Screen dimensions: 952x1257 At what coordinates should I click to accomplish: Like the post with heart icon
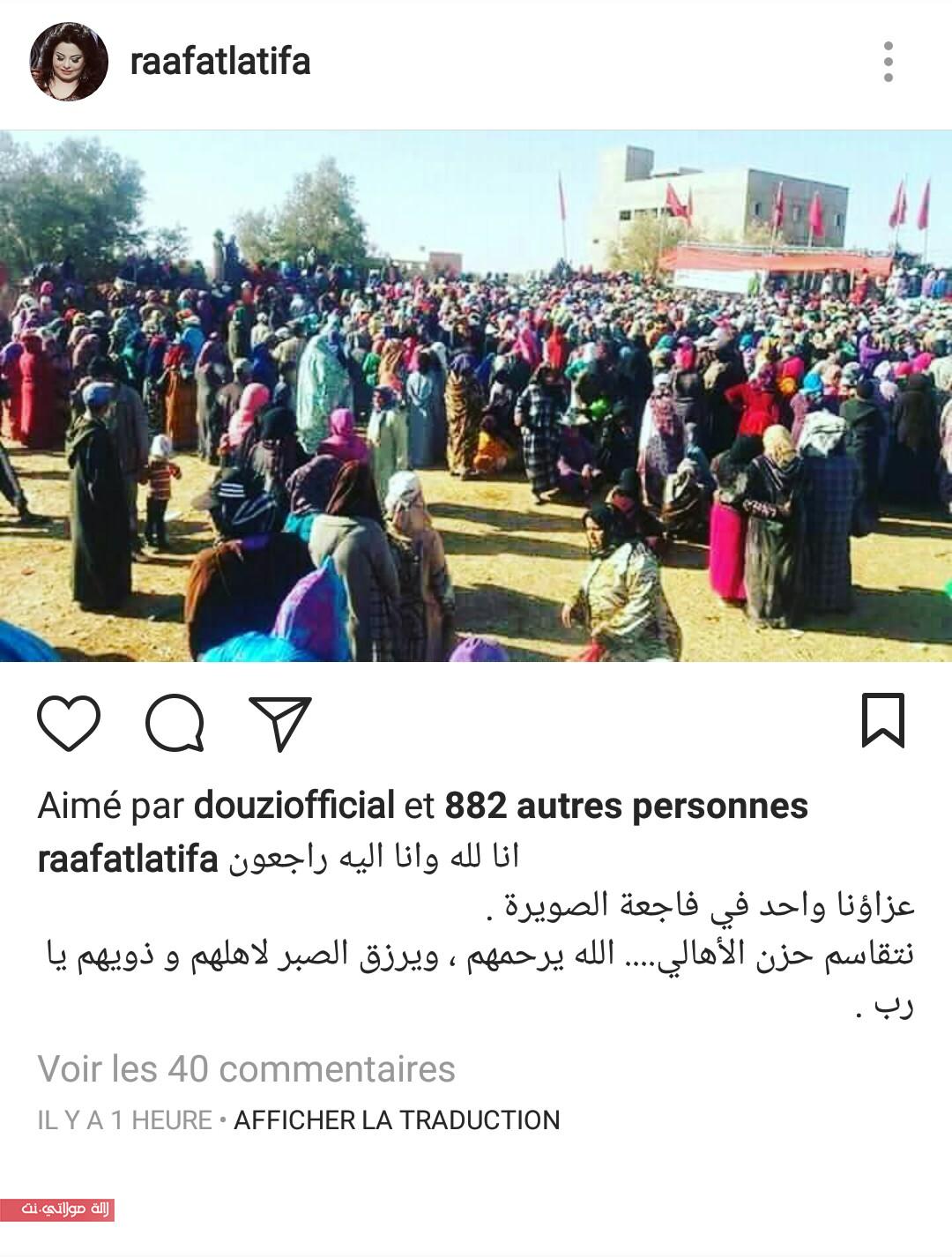(69, 722)
